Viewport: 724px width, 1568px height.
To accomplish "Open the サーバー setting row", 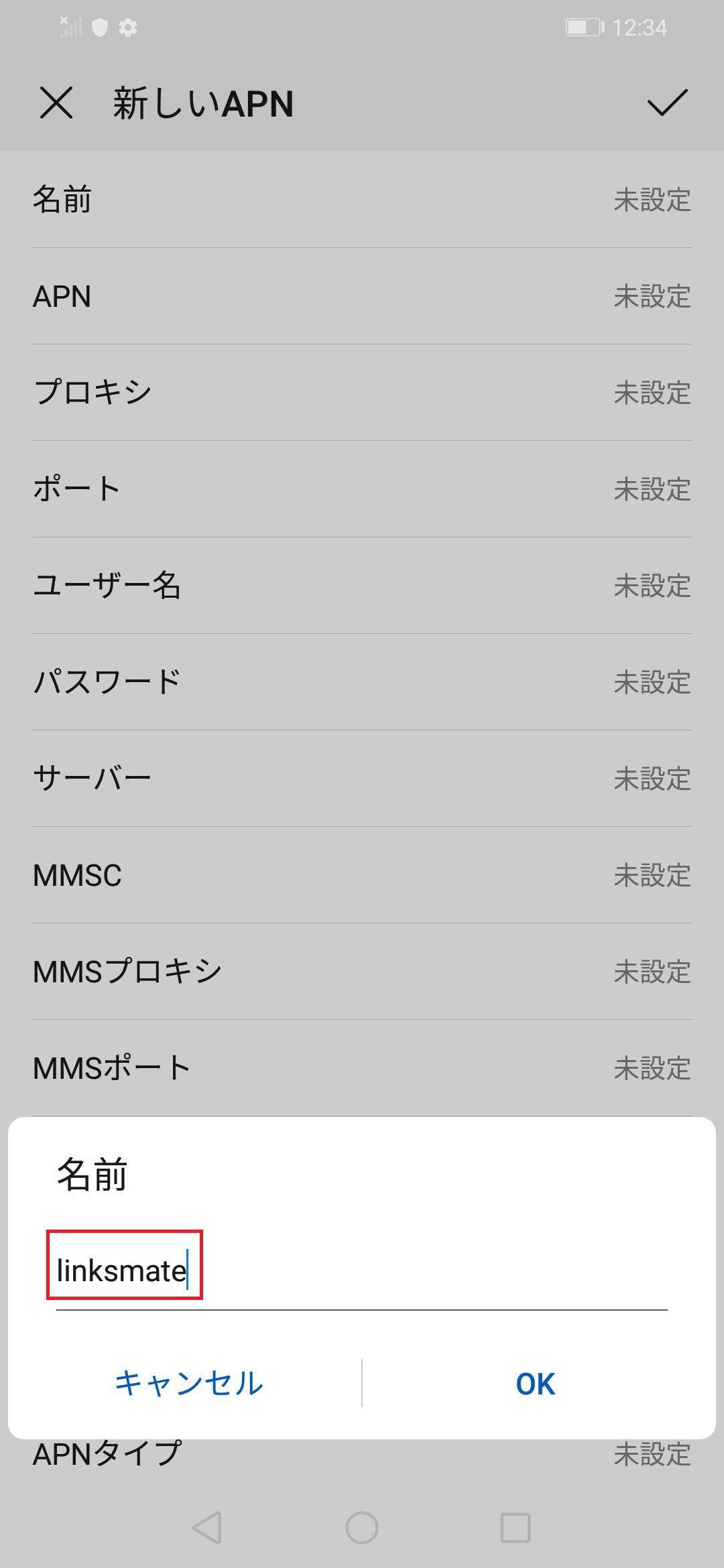I will (362, 779).
